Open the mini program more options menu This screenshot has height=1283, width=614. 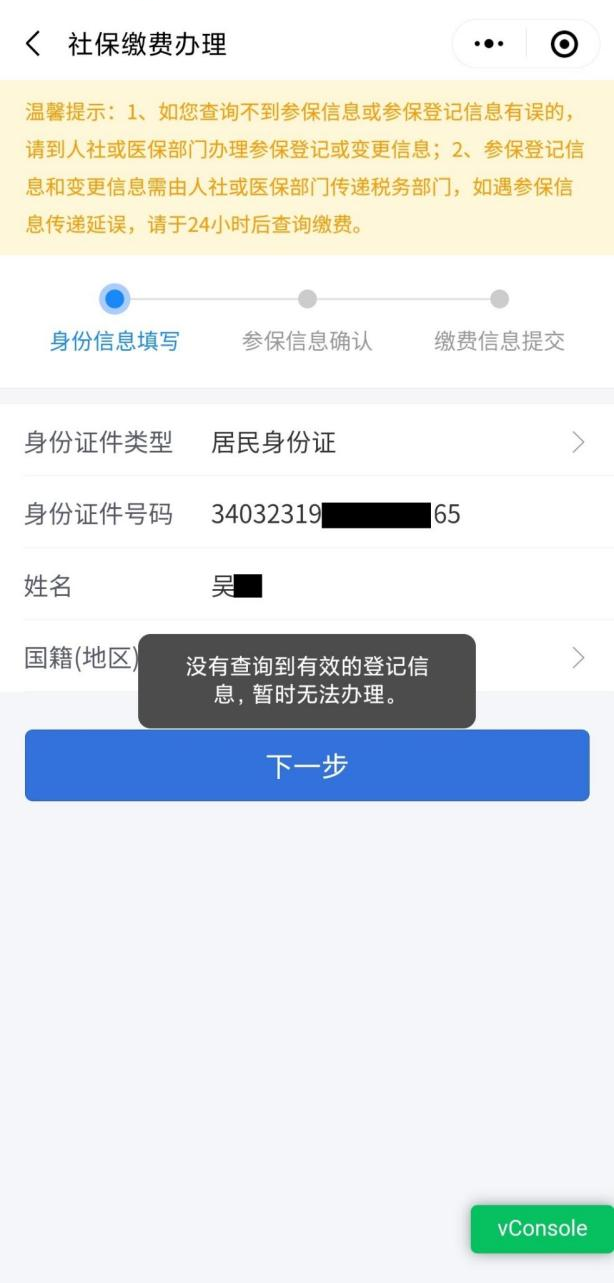pos(487,45)
